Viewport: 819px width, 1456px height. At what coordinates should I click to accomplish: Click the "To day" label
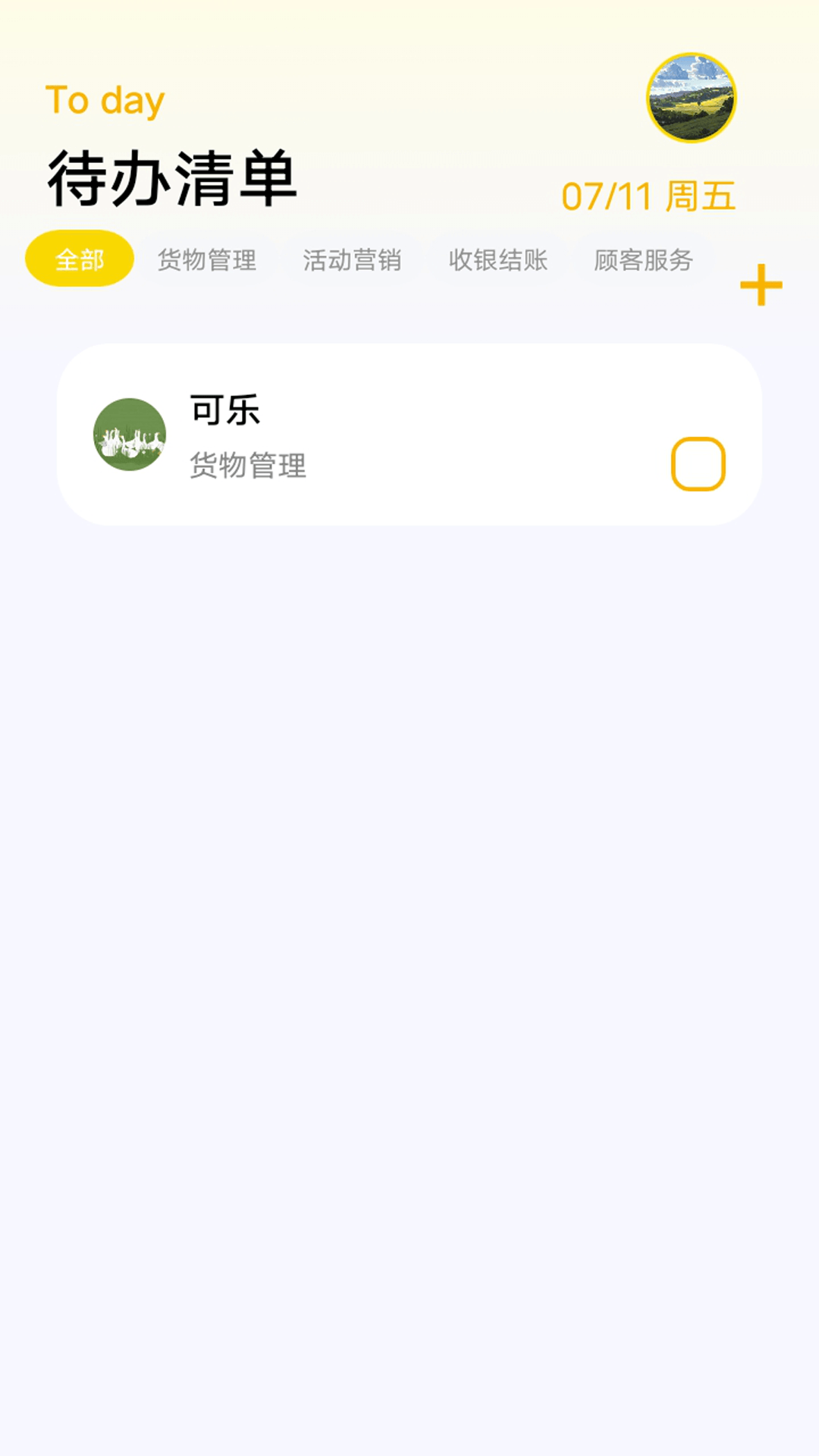pyautogui.click(x=105, y=99)
